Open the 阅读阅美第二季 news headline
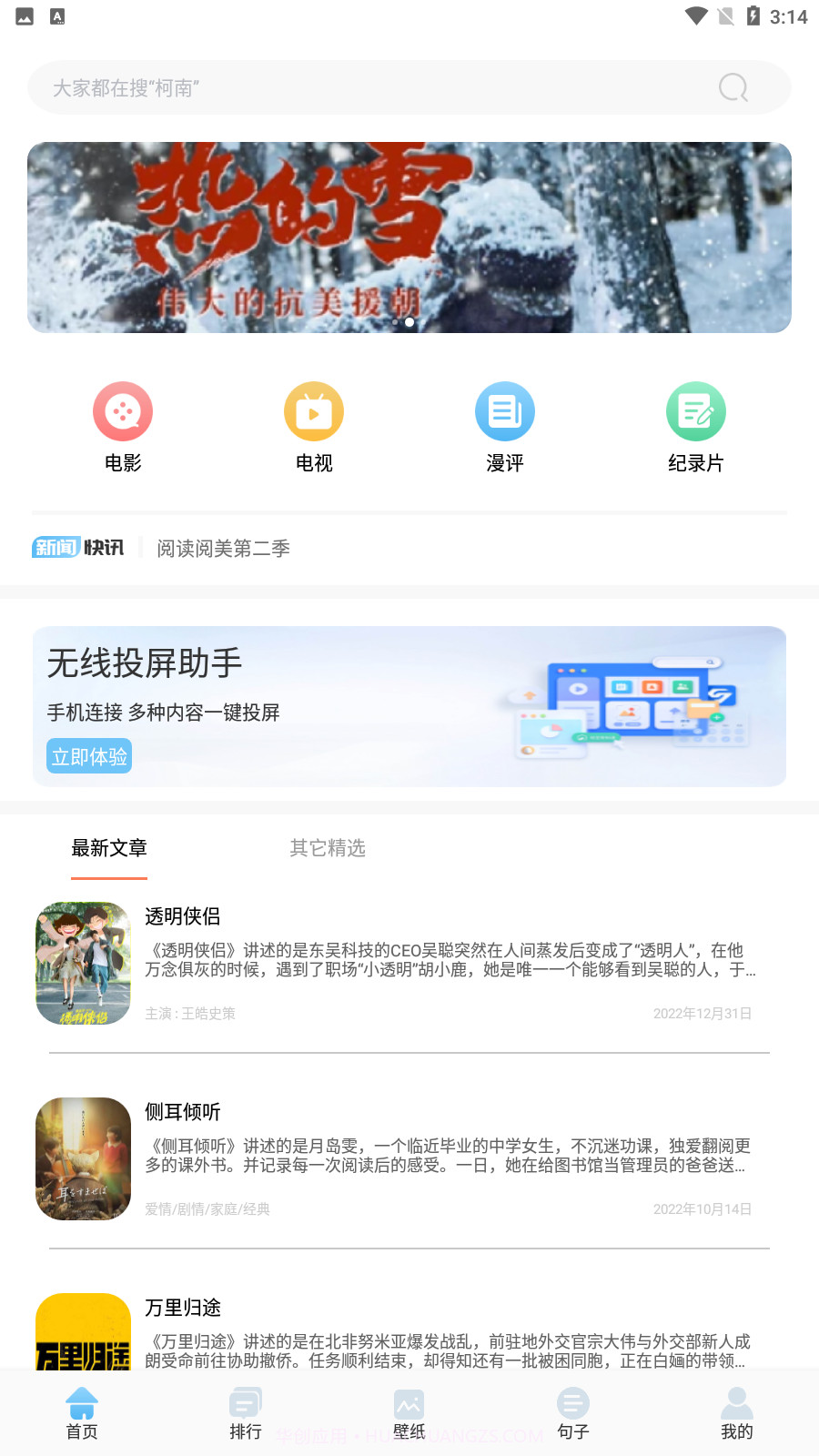This screenshot has height=1456, width=819. click(224, 548)
